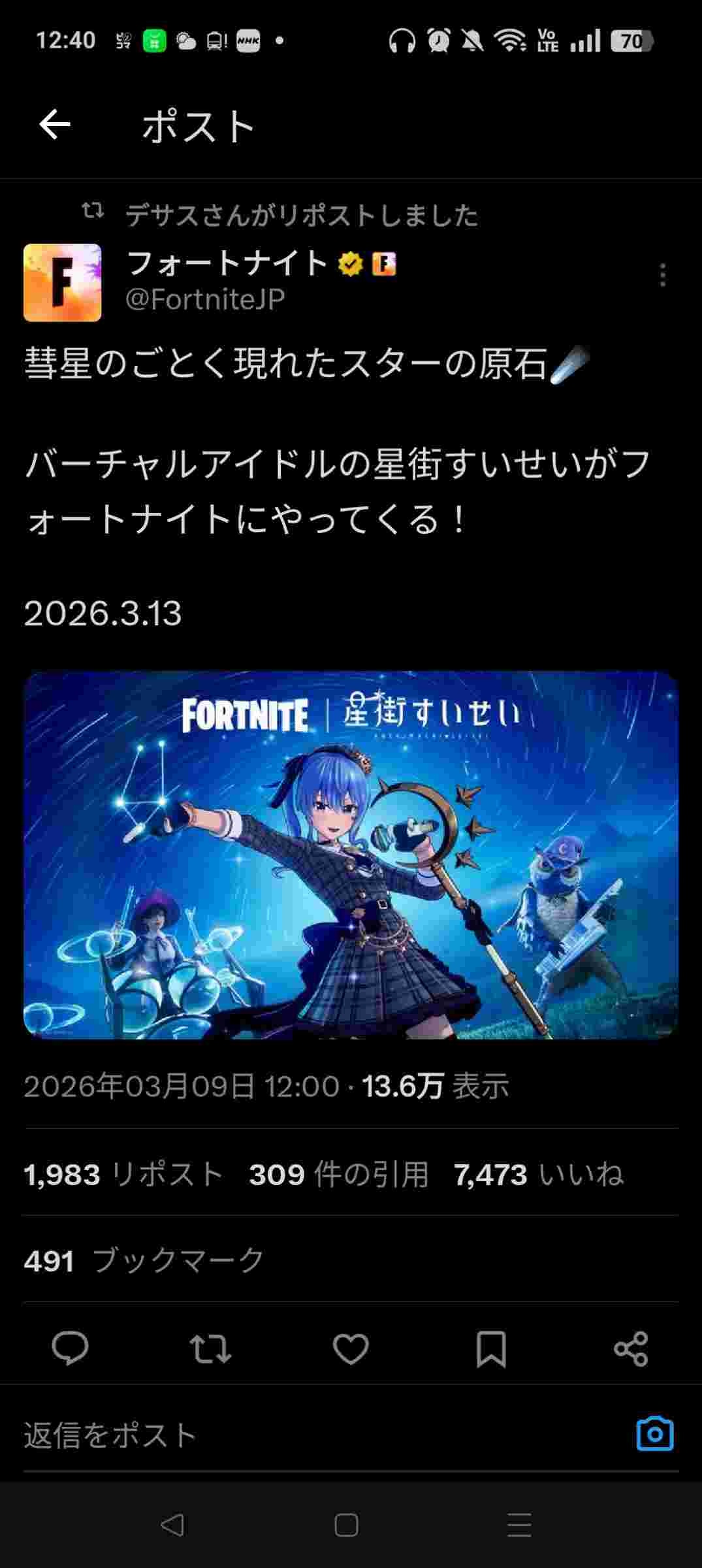Viewport: 702px width, 1568px height.
Task: Tap the system home button
Action: 346,1526
